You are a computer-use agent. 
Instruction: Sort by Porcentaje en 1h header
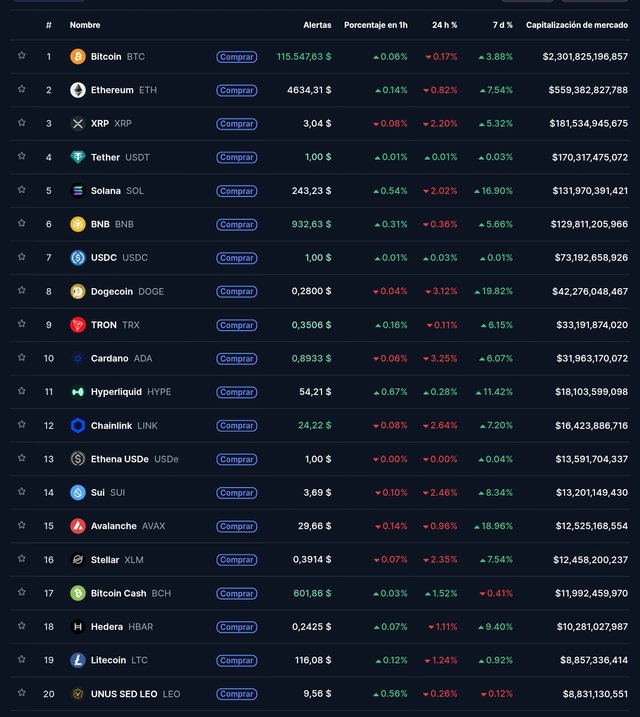pos(376,25)
